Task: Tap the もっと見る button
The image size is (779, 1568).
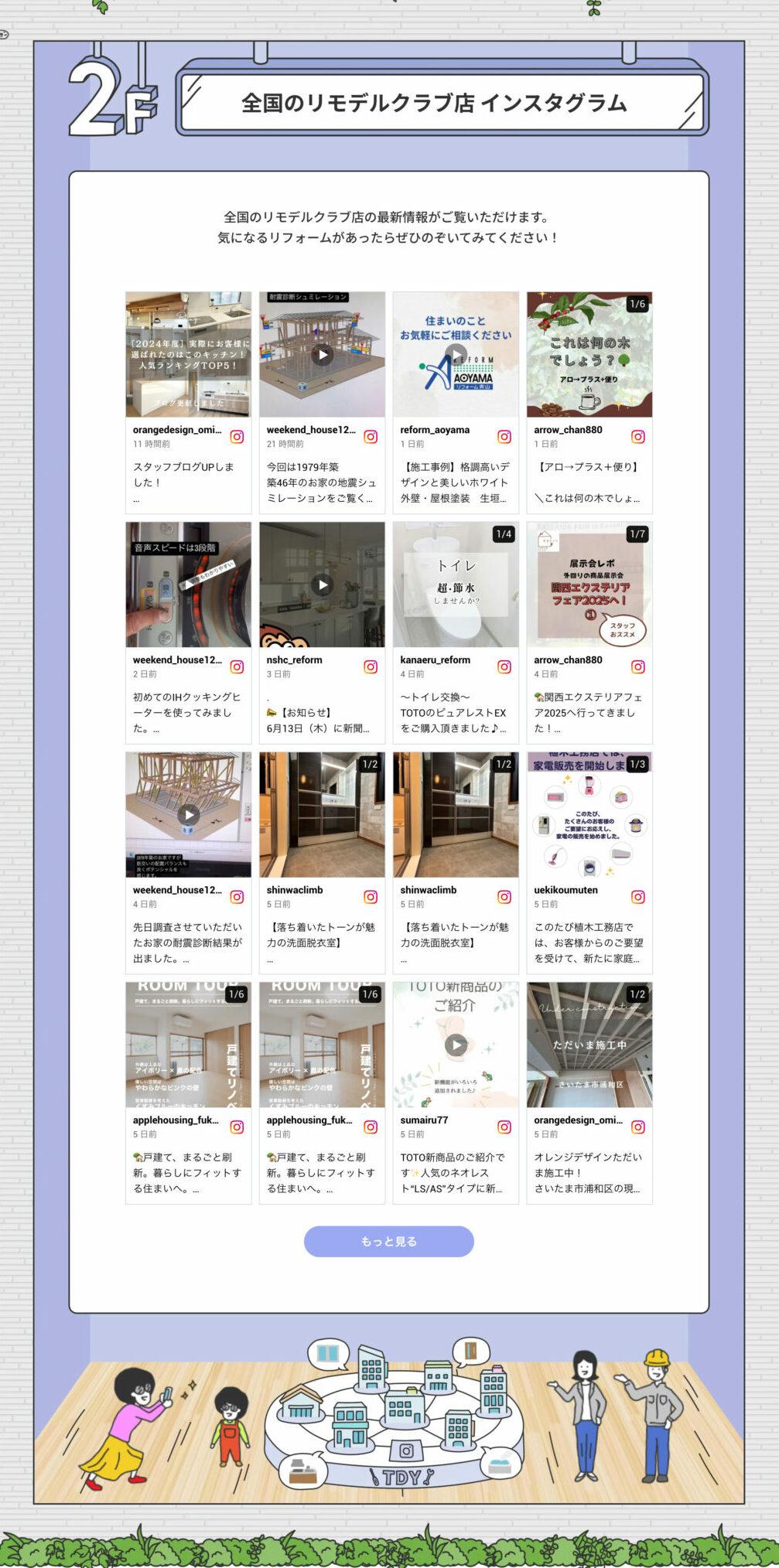Action: click(388, 1241)
